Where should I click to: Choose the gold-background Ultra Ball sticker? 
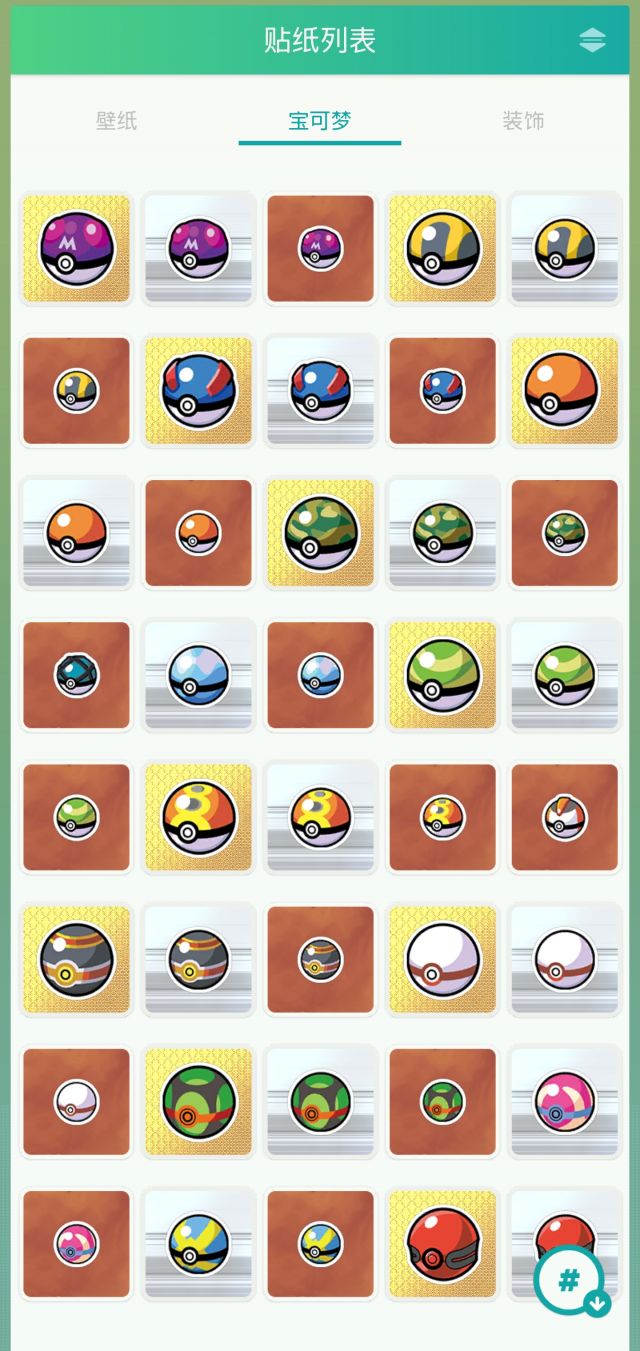[x=442, y=249]
